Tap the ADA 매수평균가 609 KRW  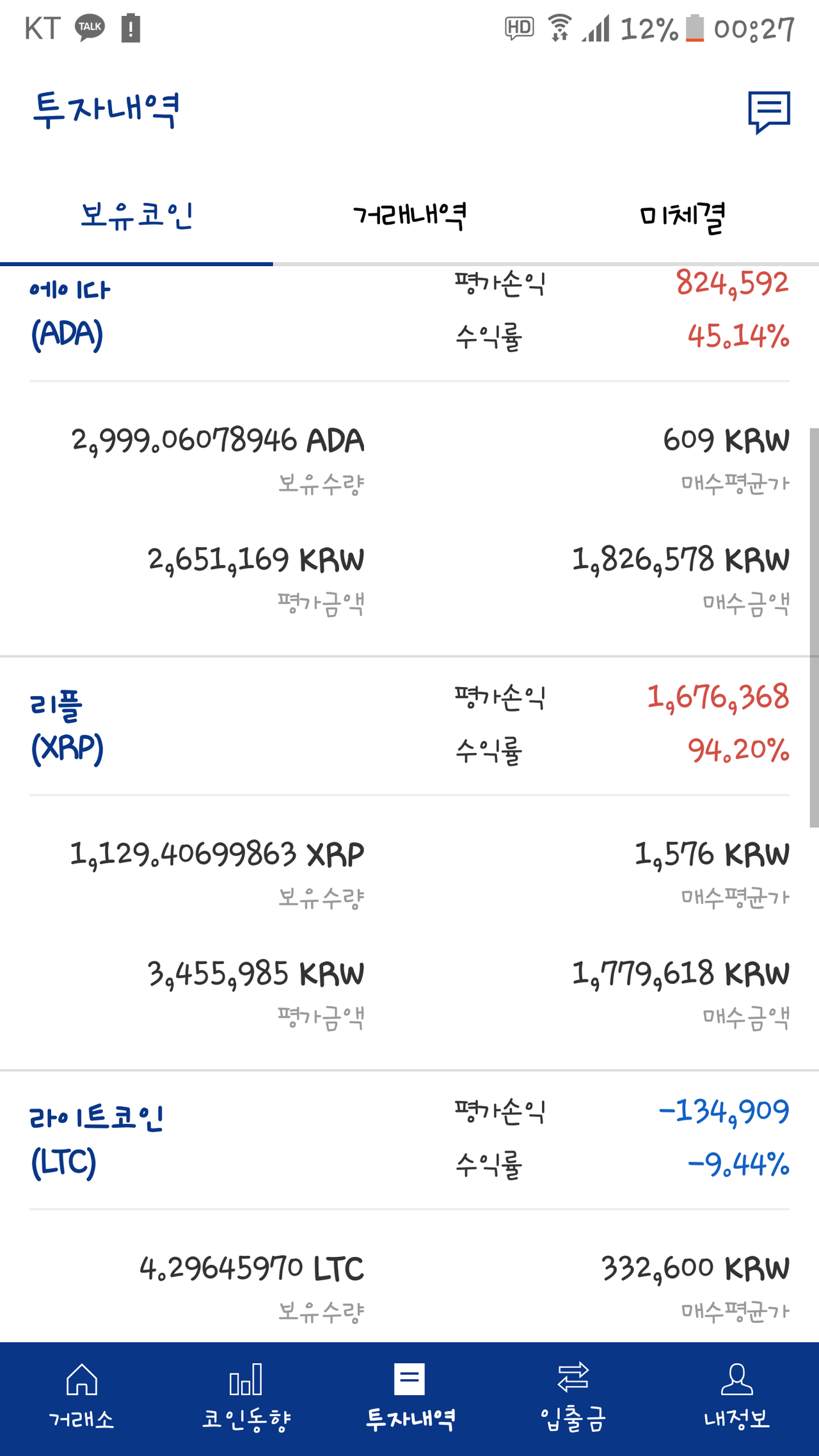click(726, 440)
